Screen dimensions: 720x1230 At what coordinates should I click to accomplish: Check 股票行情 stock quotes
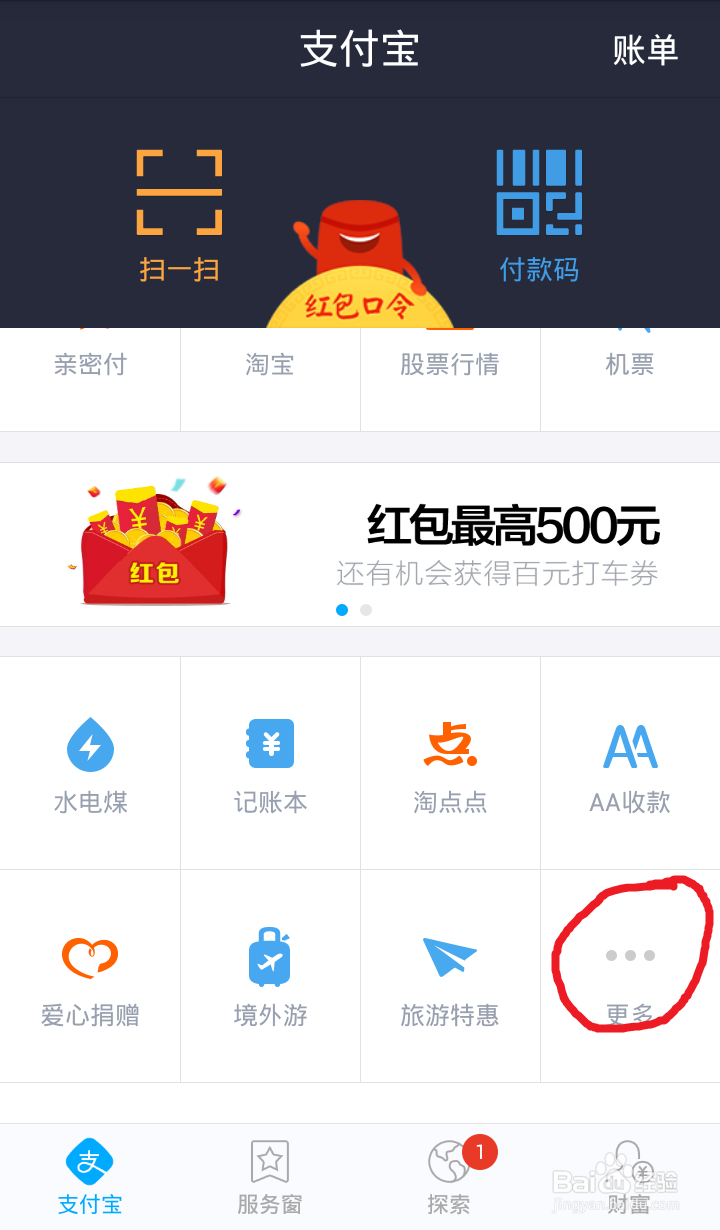[x=450, y=364]
